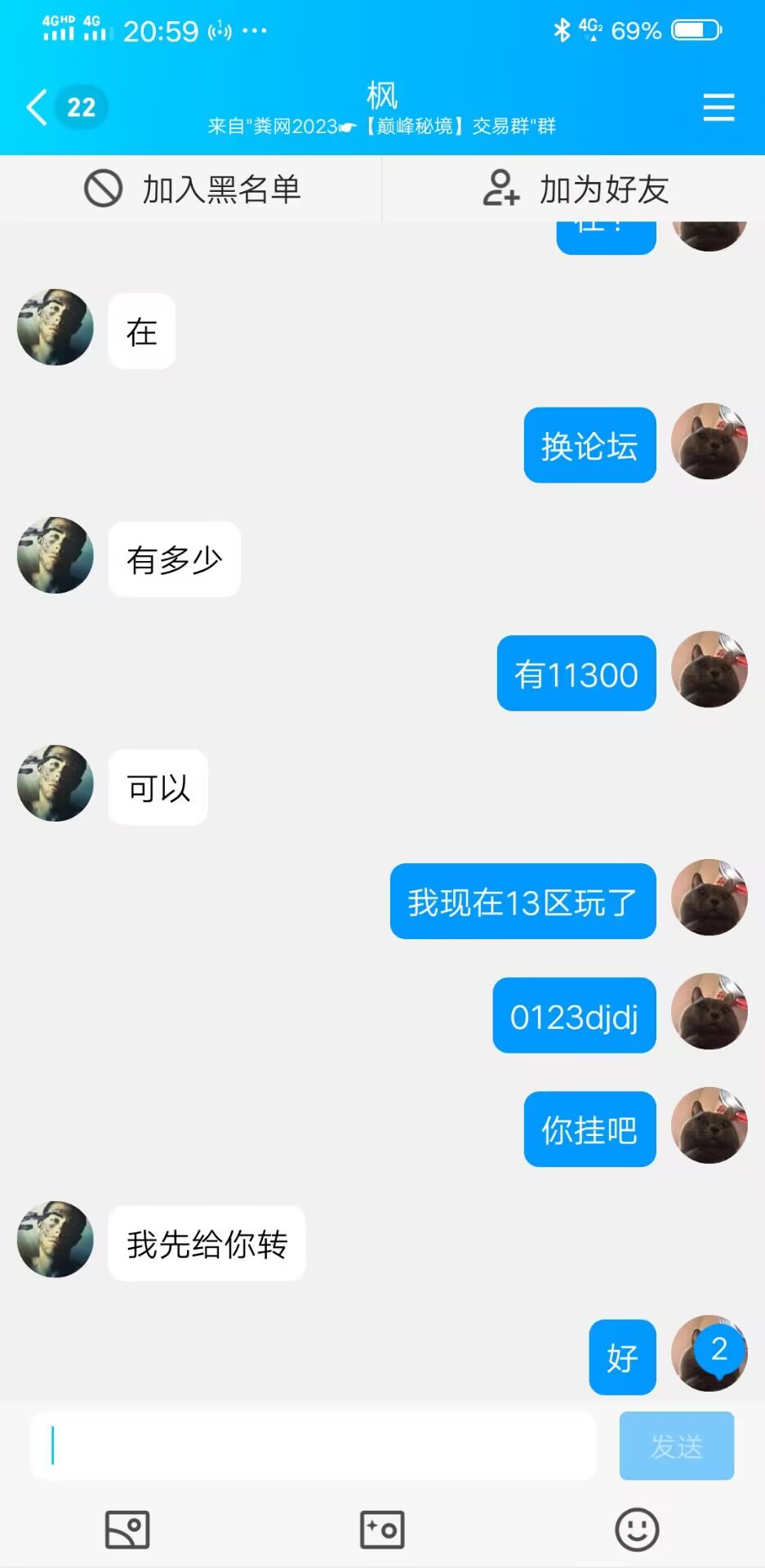765x1568 pixels.
Task: Tap 加入黑名单 to block this user
Action: (x=193, y=189)
